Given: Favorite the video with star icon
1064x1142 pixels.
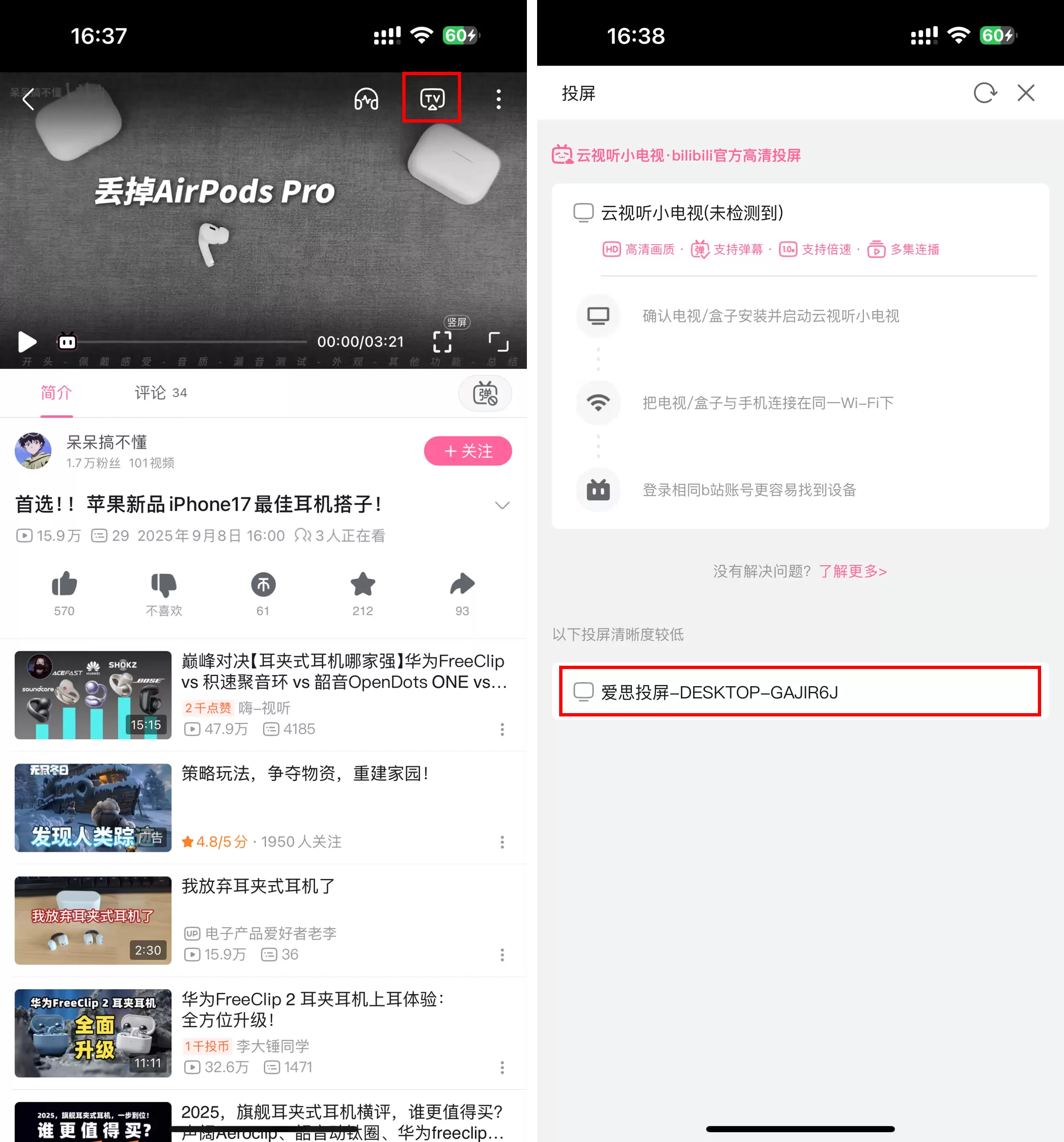Looking at the screenshot, I should tap(363, 585).
